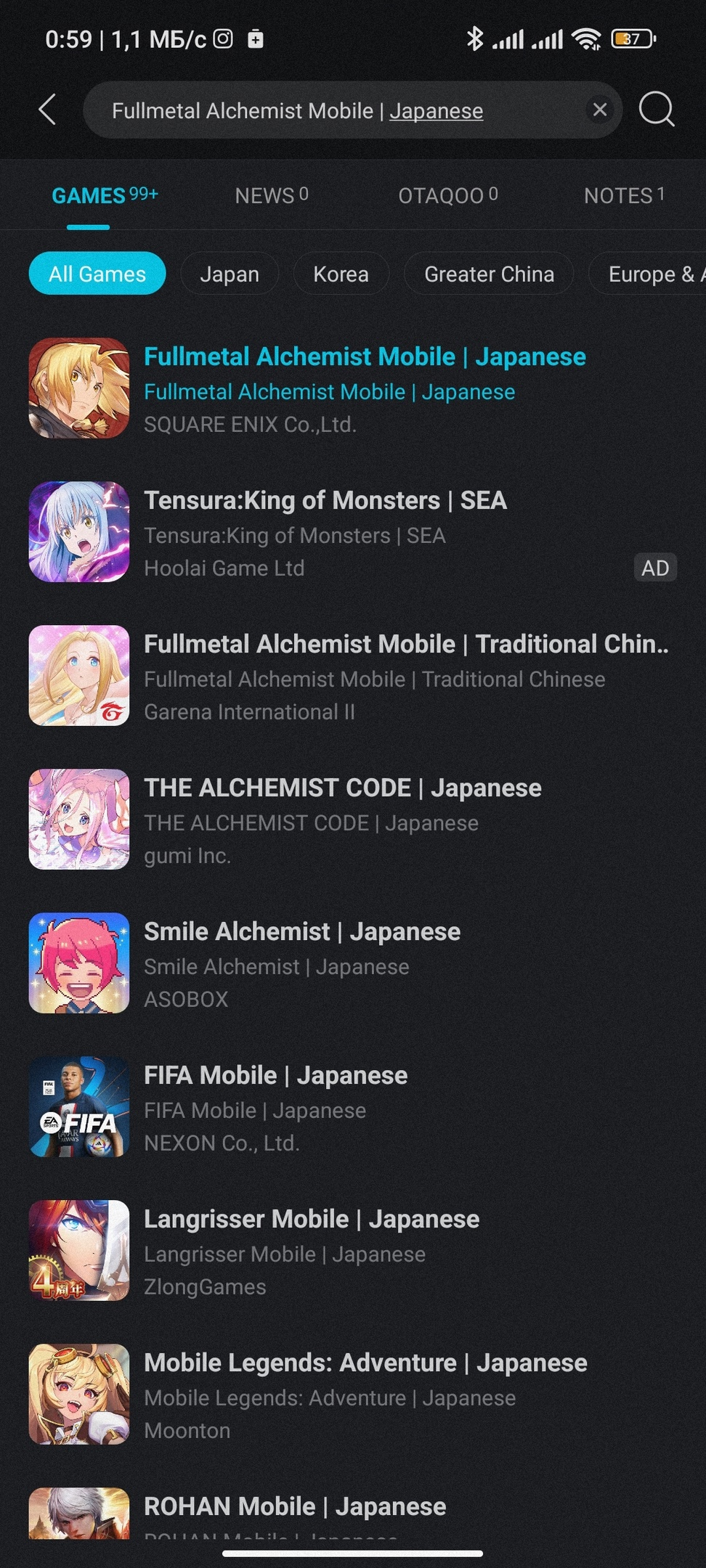
Task: Tap the magnifier search icon
Action: (657, 110)
